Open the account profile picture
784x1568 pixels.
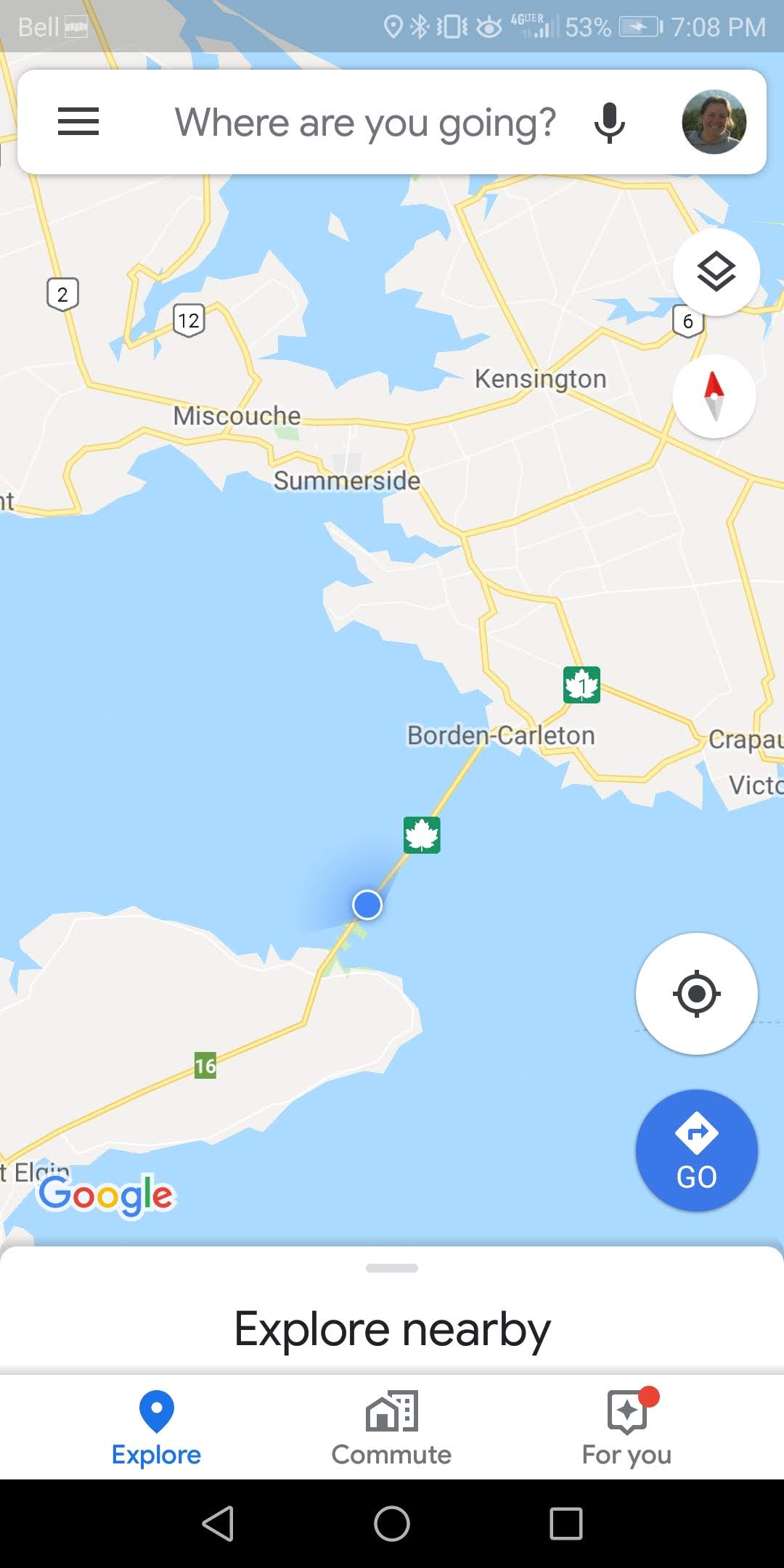point(714,122)
